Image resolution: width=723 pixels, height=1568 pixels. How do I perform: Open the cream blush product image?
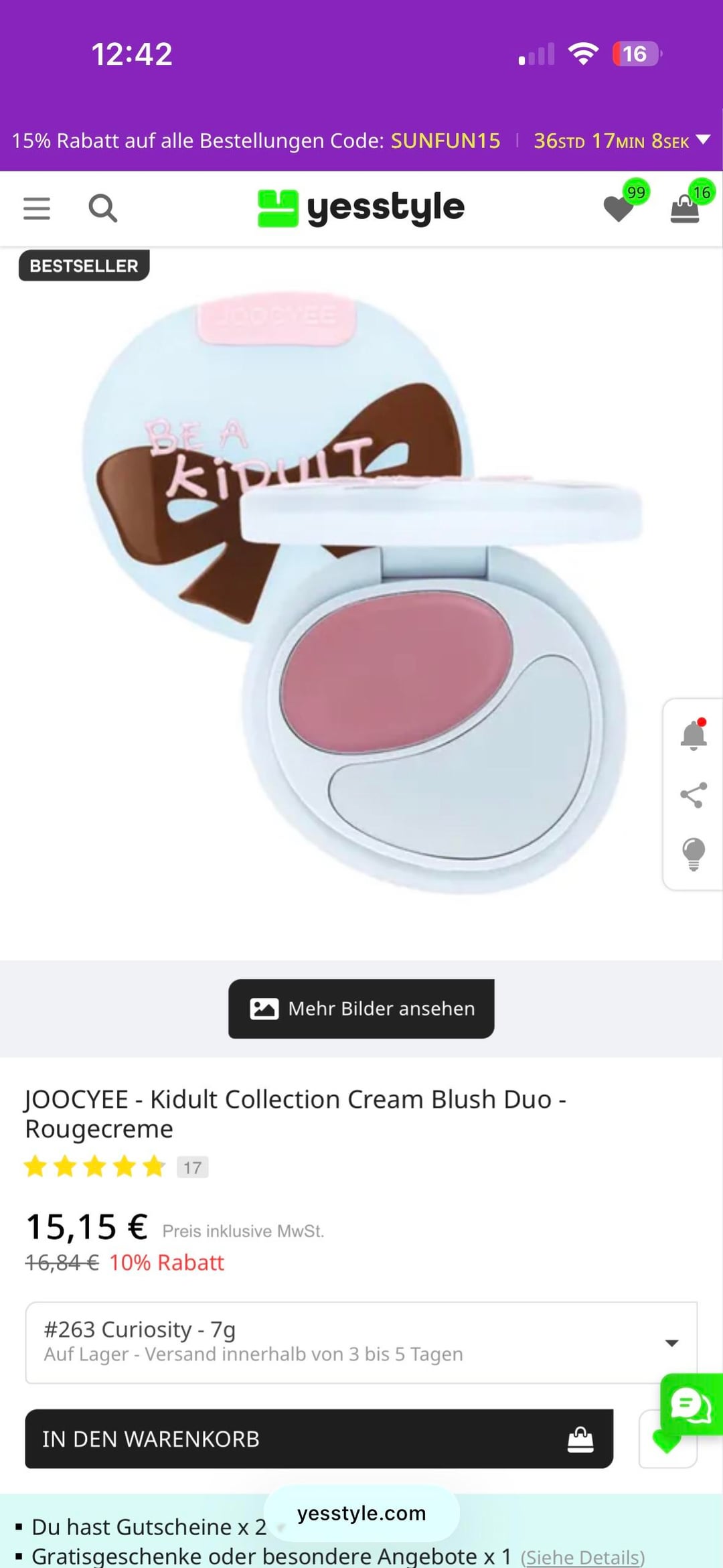(x=361, y=596)
